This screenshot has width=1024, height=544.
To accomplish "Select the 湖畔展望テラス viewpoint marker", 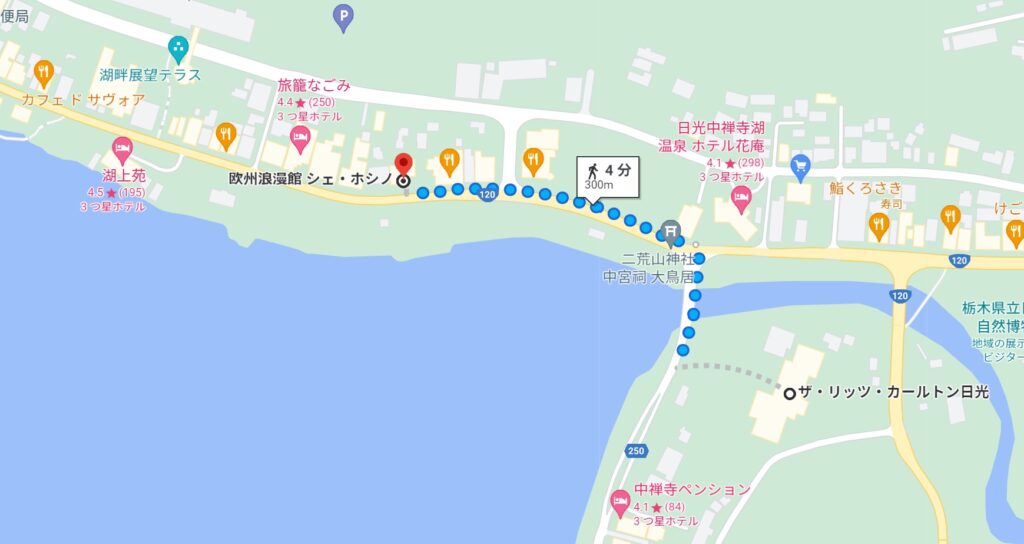I will pyautogui.click(x=178, y=47).
